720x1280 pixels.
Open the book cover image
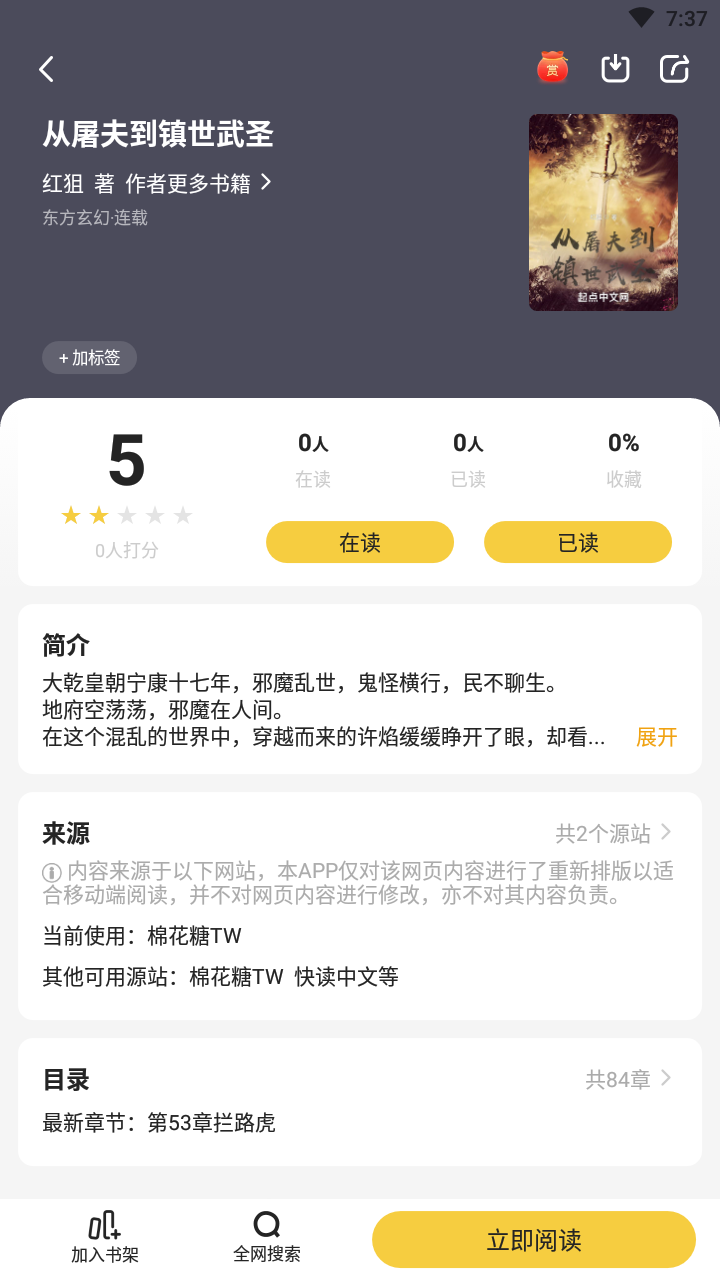click(603, 212)
